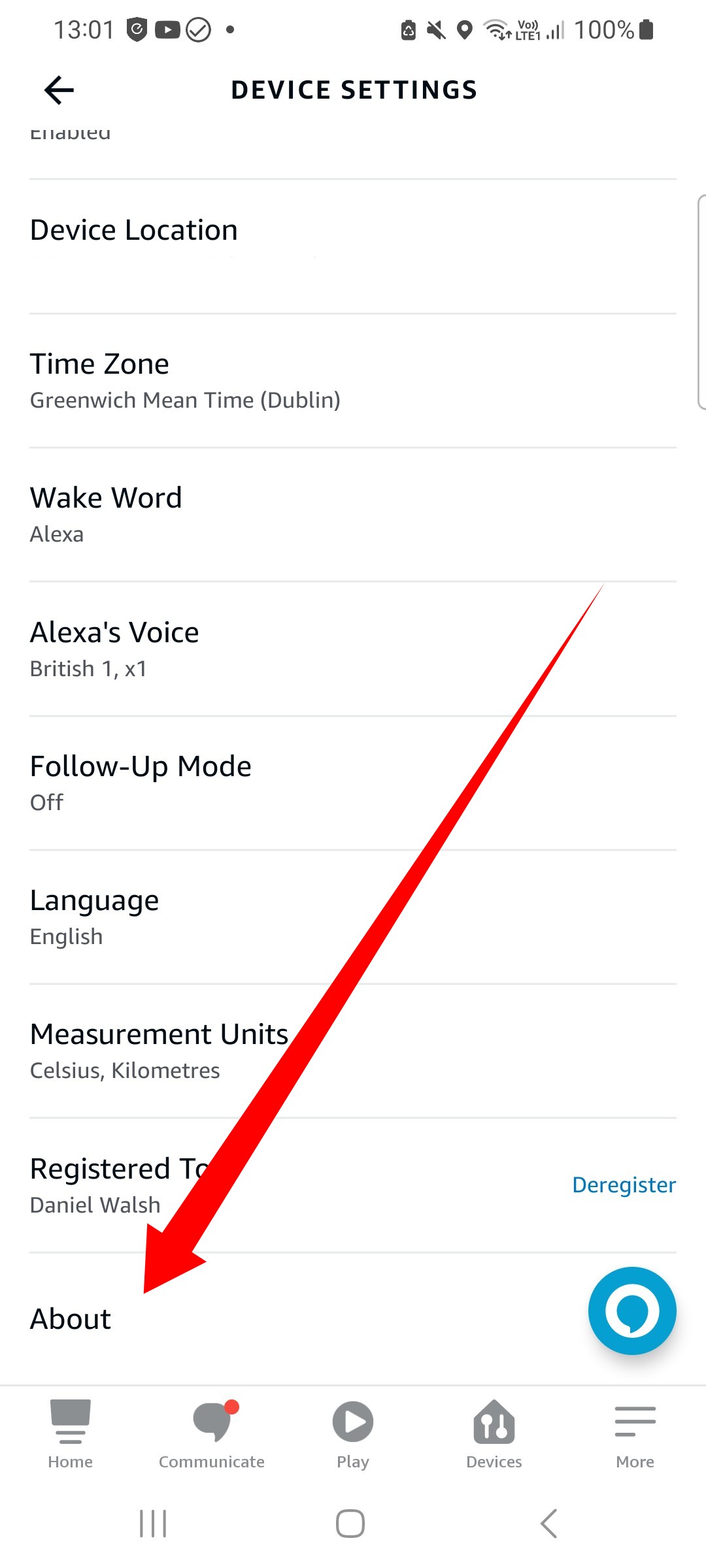Open Alexa's Voice options
Viewport: 706px width, 1568px height.
pos(353,649)
